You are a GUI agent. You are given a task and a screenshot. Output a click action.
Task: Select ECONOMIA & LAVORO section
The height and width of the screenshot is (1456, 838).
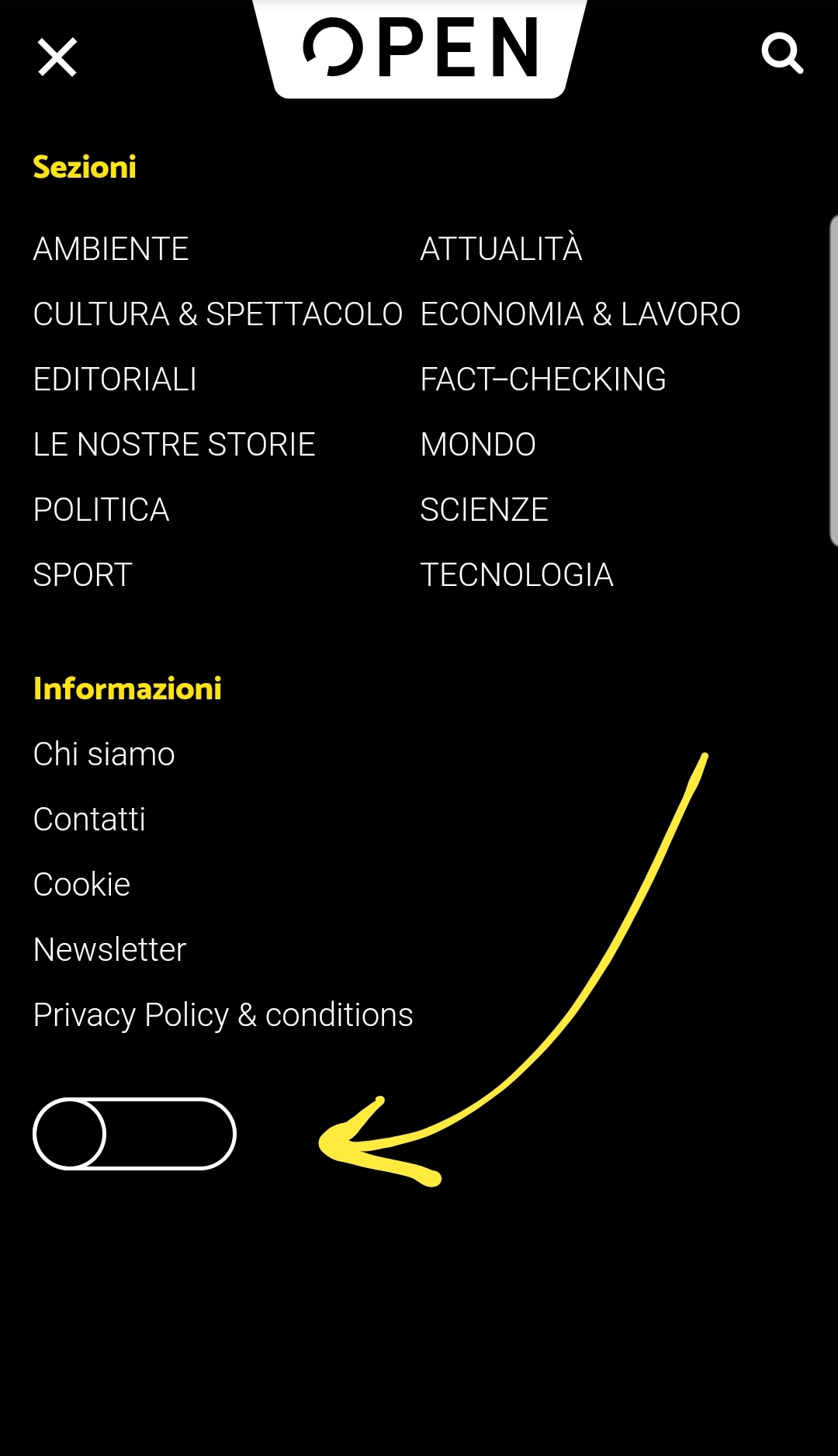pos(580,314)
